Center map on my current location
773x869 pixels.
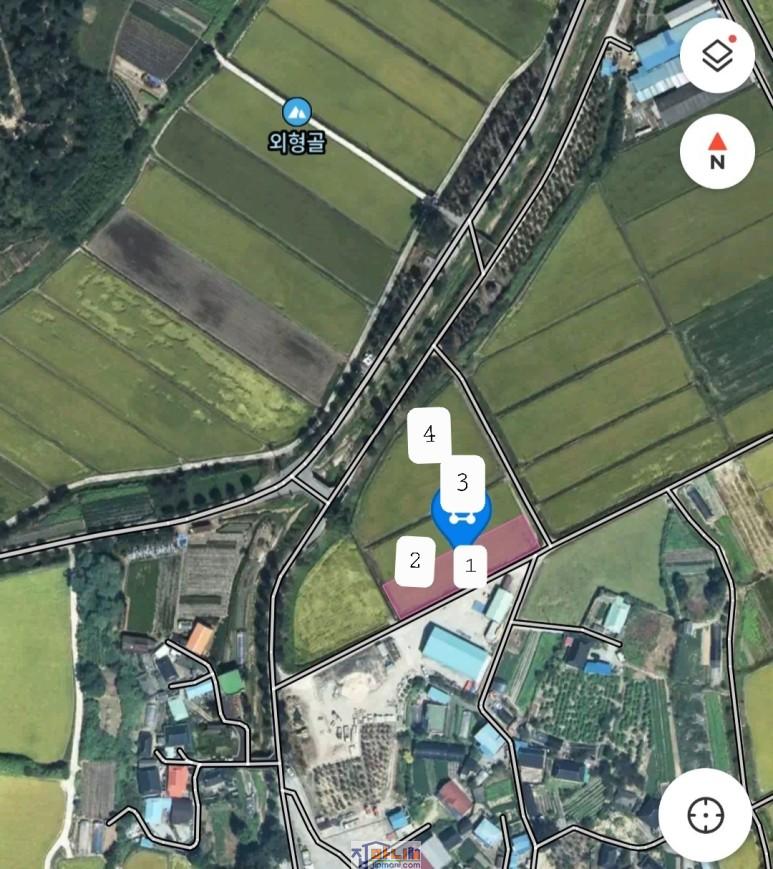pos(705,815)
